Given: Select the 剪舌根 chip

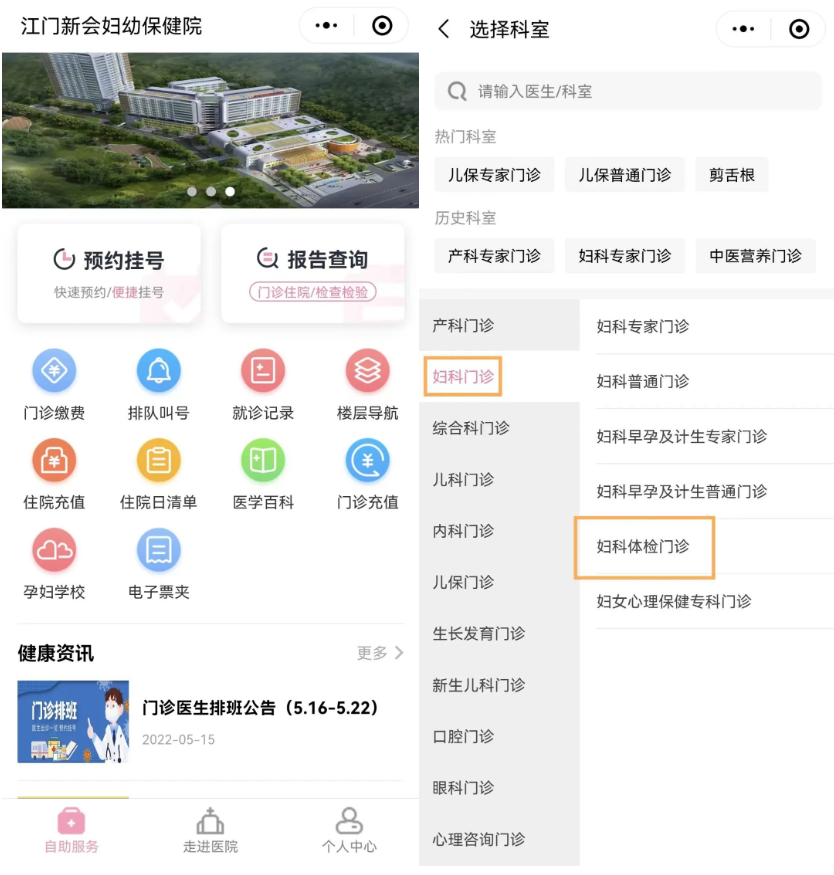Looking at the screenshot, I should (x=732, y=175).
